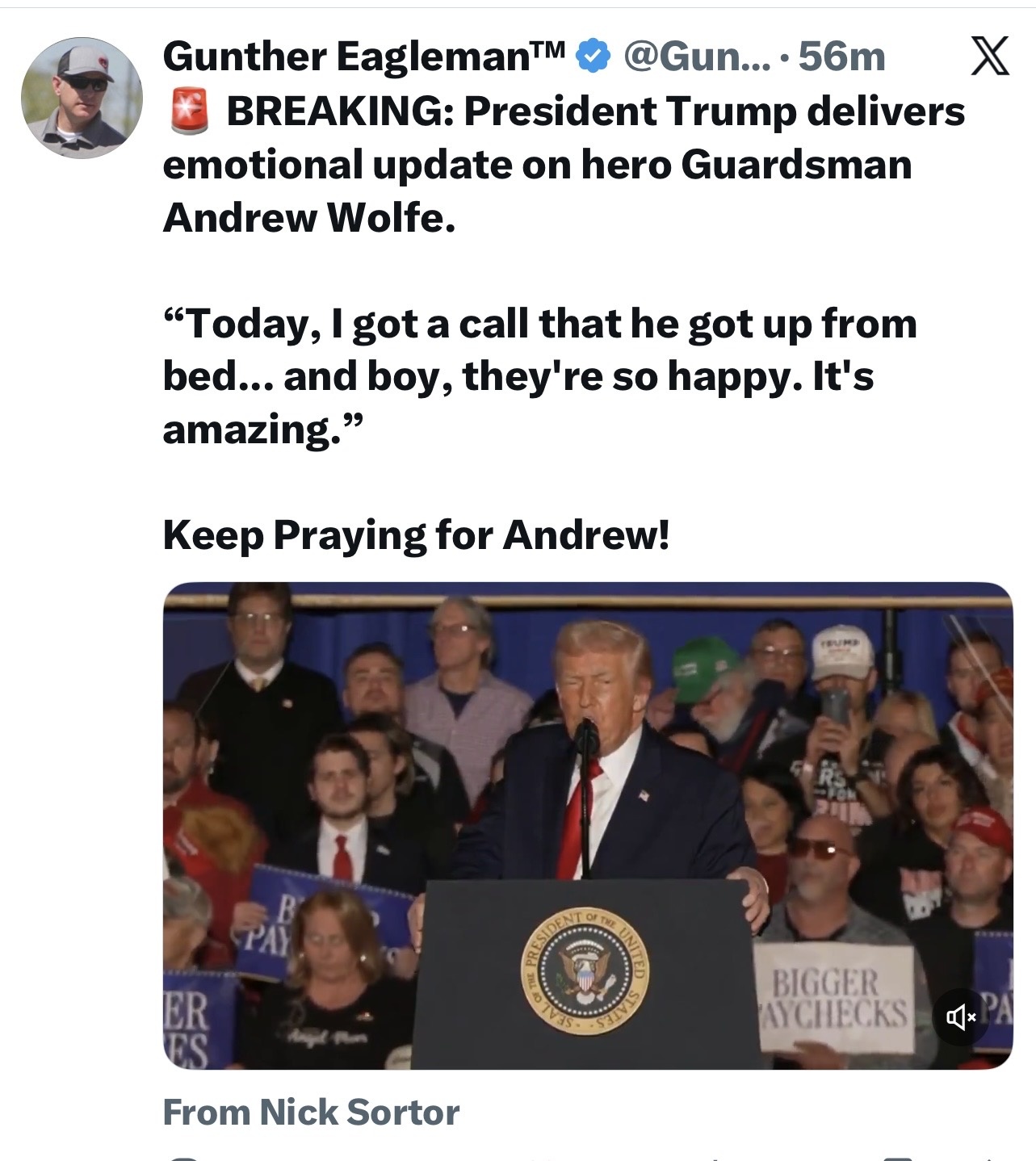
Task: Open the From Nick Sortor source link
Action: [x=311, y=1112]
